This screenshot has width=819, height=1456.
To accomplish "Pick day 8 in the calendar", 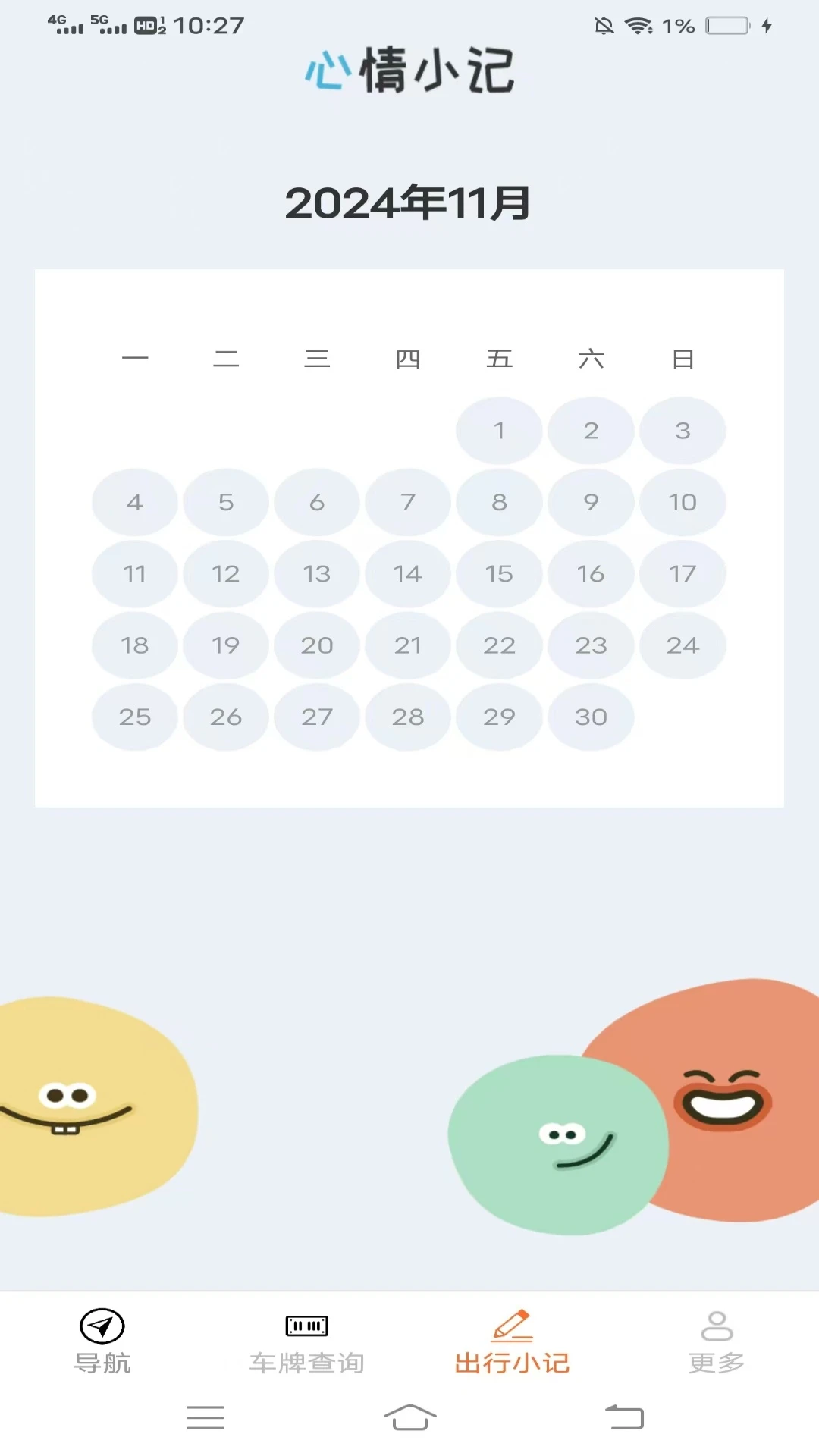I will [x=499, y=502].
